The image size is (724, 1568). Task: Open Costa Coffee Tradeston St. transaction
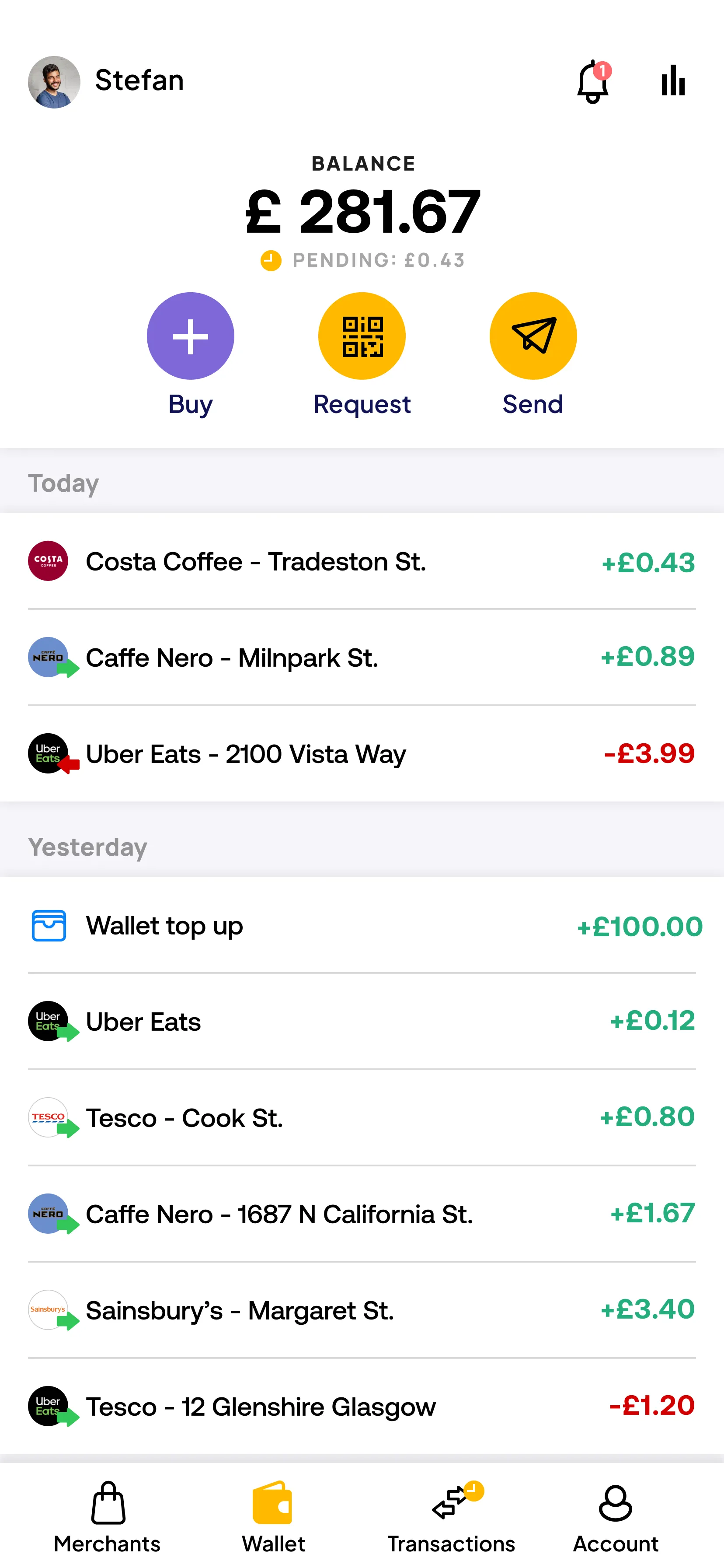pos(362,561)
